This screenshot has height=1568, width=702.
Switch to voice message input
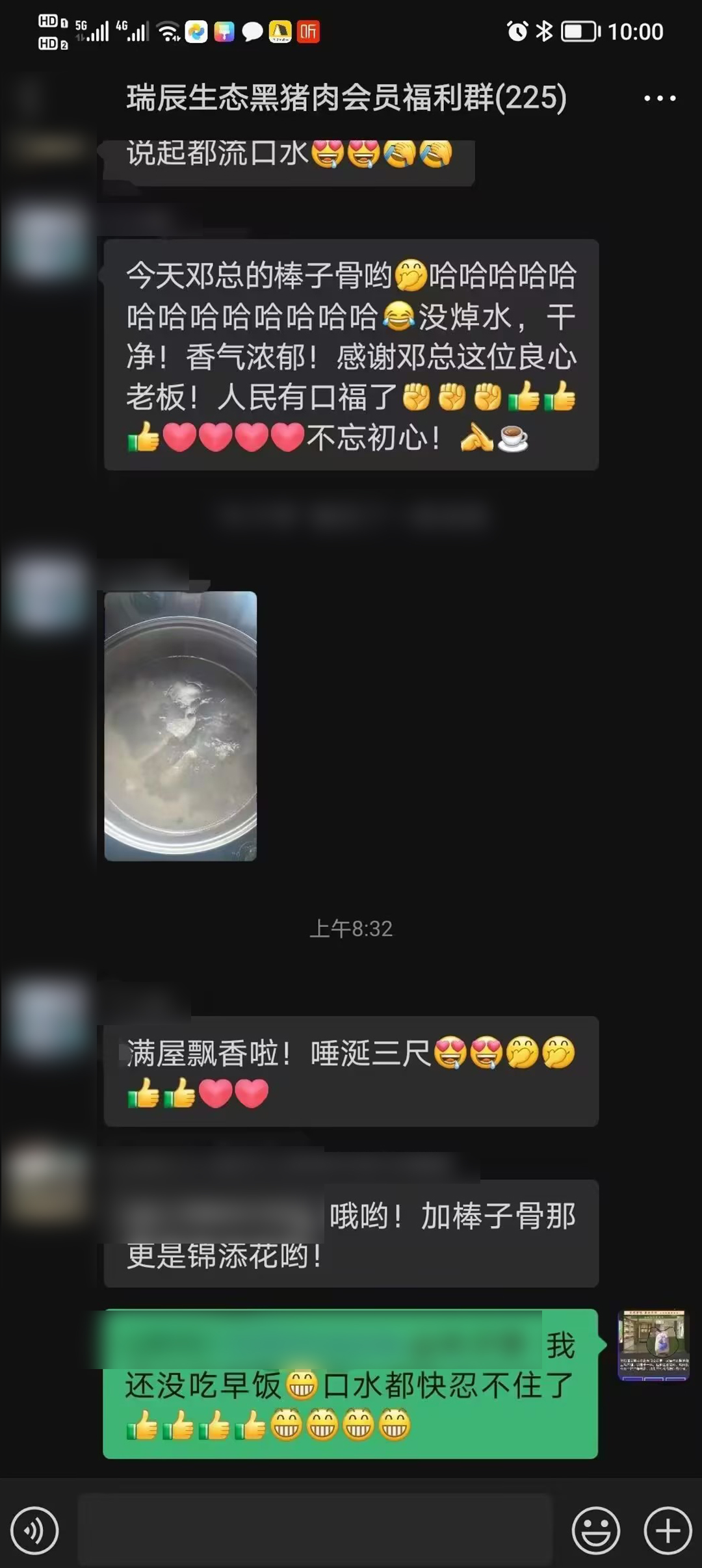(35, 1531)
